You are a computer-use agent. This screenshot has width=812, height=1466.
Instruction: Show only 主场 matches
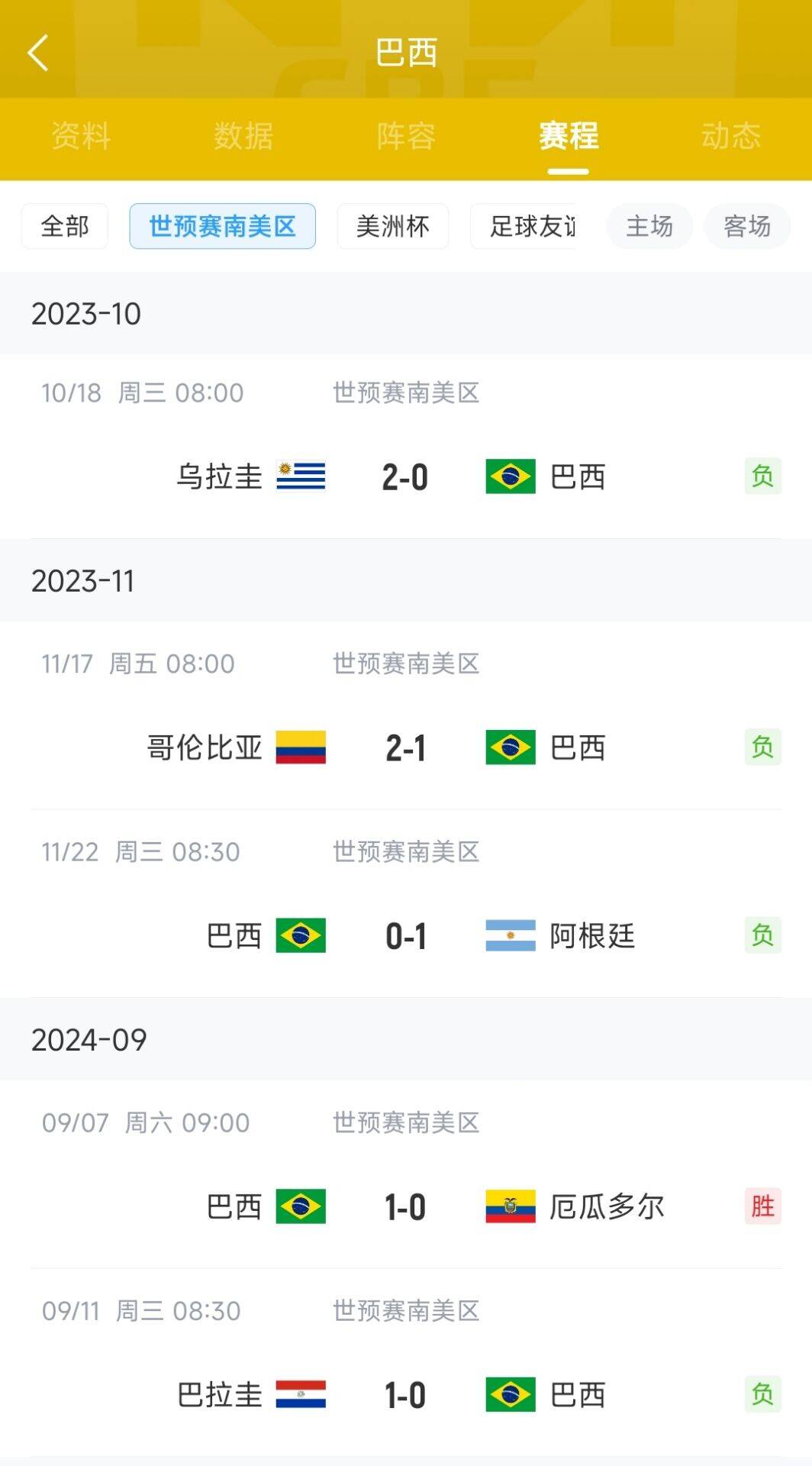tap(649, 226)
